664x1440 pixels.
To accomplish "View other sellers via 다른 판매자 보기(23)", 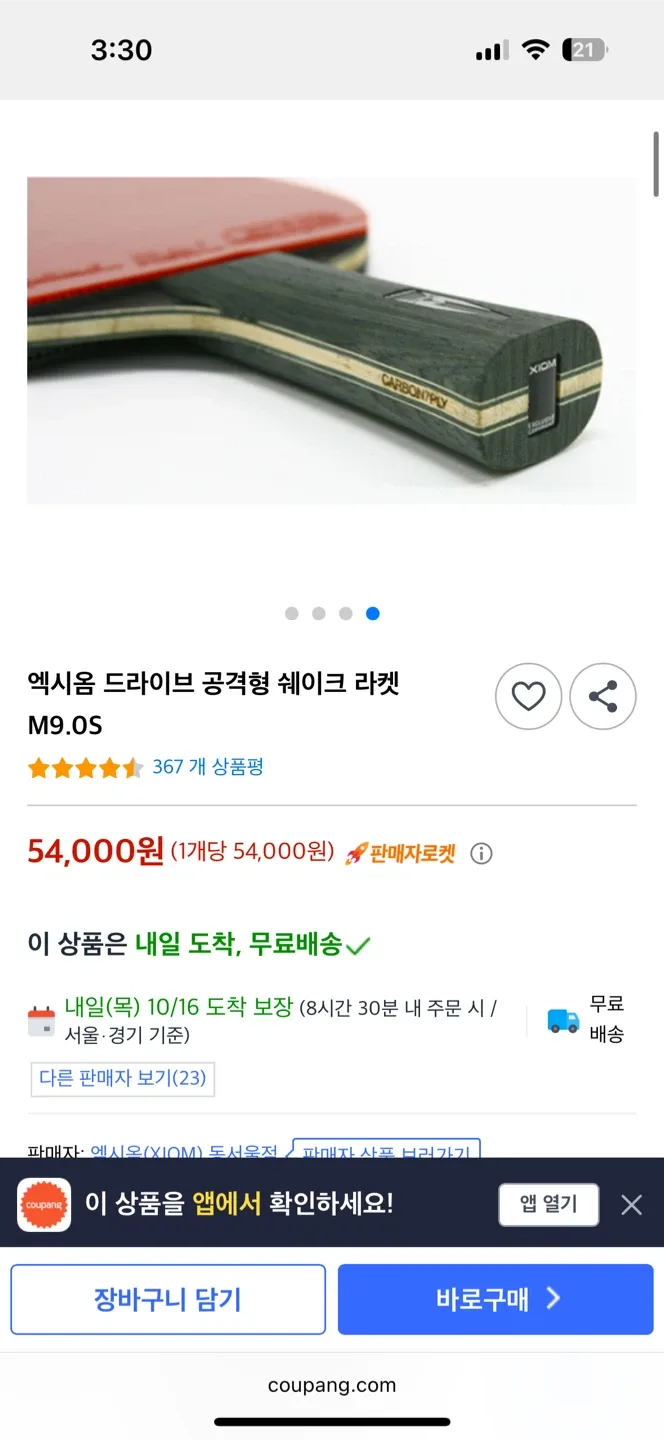I will 123,1078.
